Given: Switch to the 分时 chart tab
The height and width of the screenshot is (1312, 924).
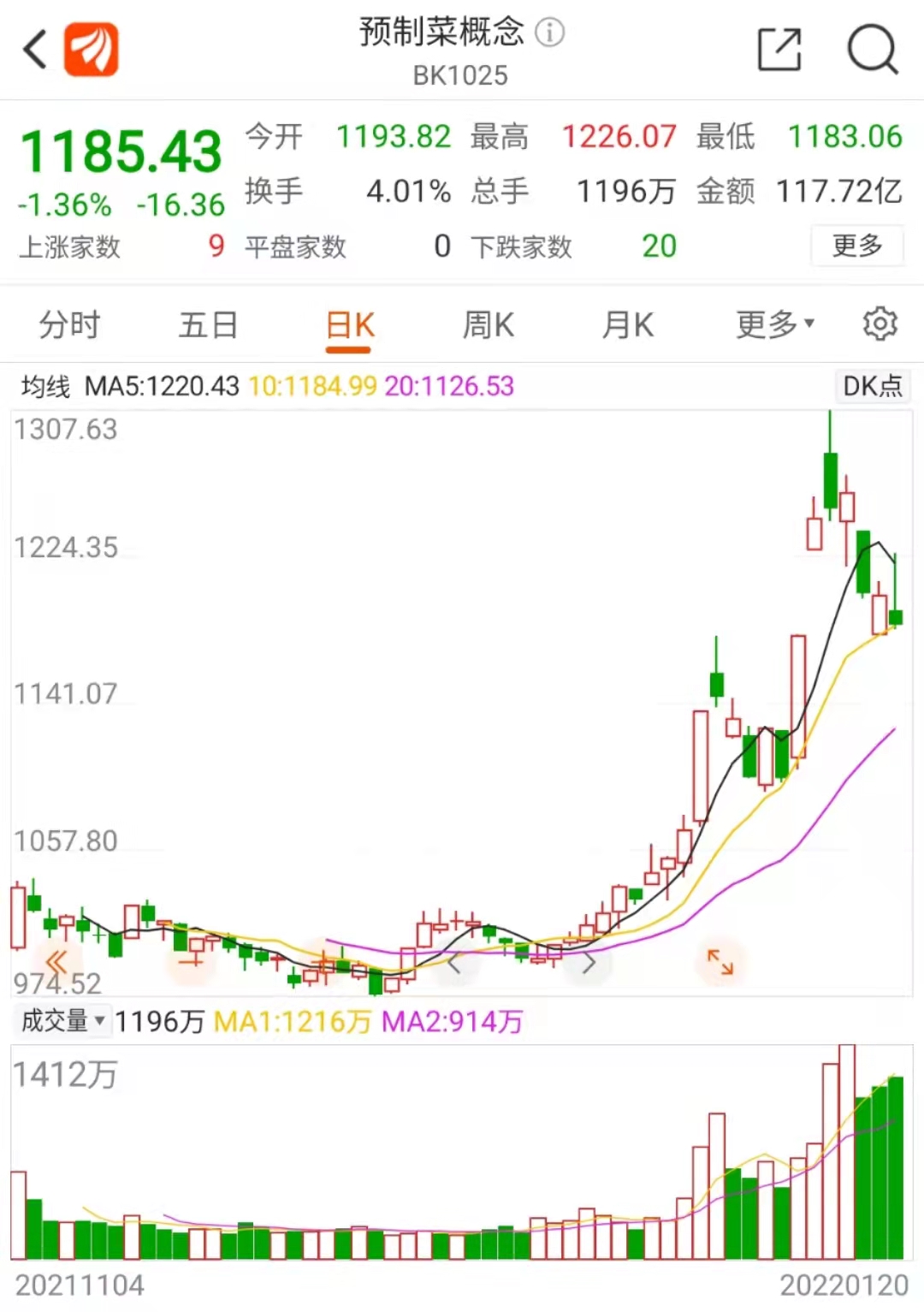Looking at the screenshot, I should (x=69, y=325).
